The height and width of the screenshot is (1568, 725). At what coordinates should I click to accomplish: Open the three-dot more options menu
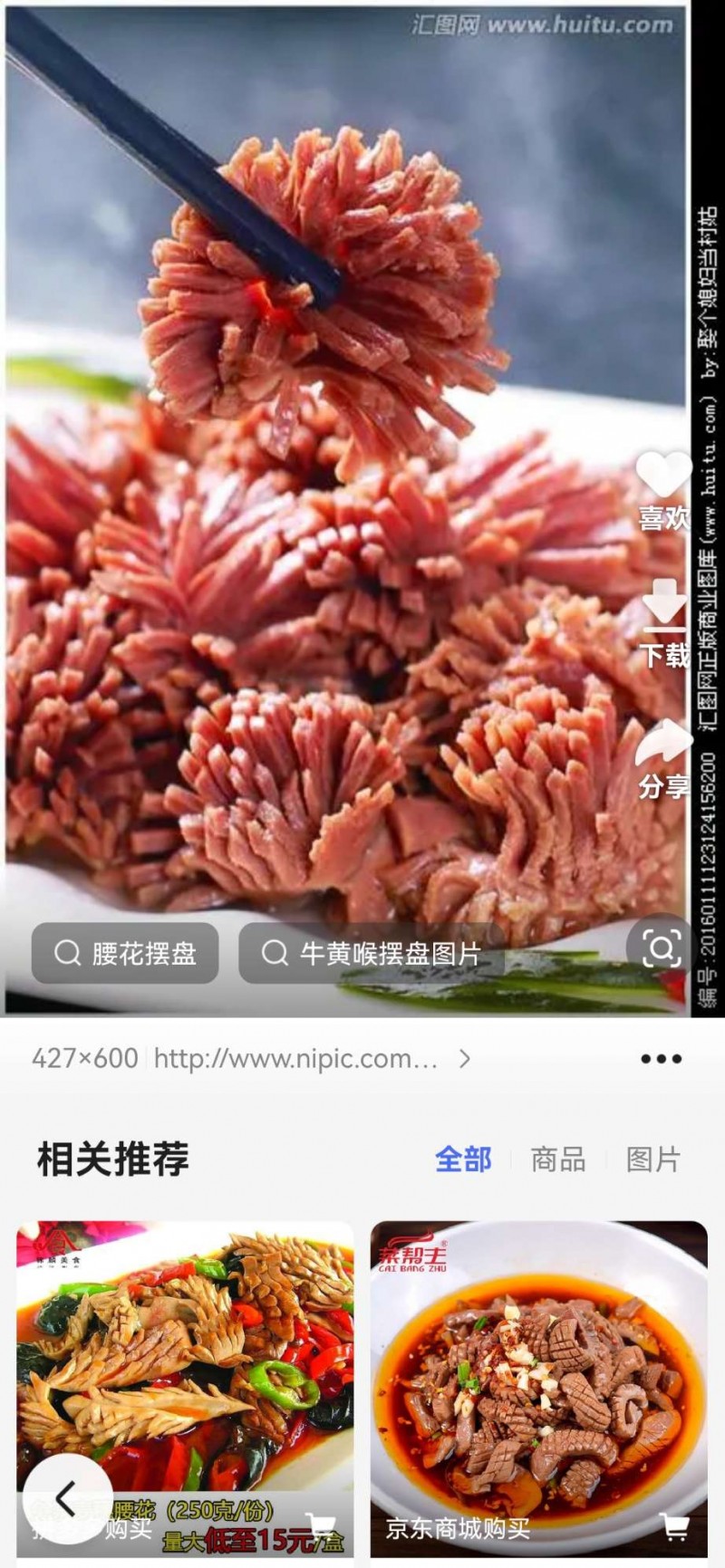coord(661,1058)
